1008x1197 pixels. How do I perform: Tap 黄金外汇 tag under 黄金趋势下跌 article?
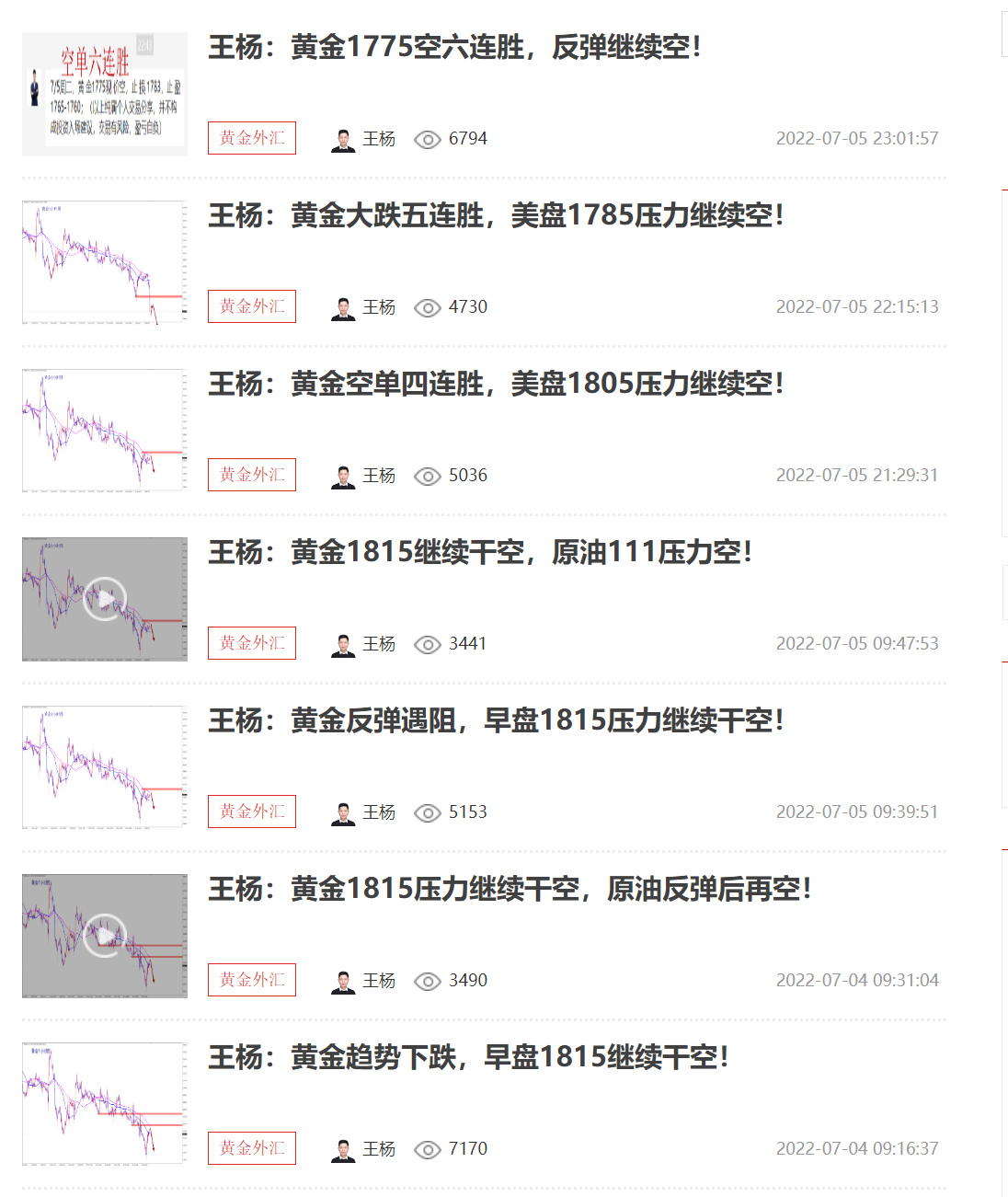(x=252, y=1148)
